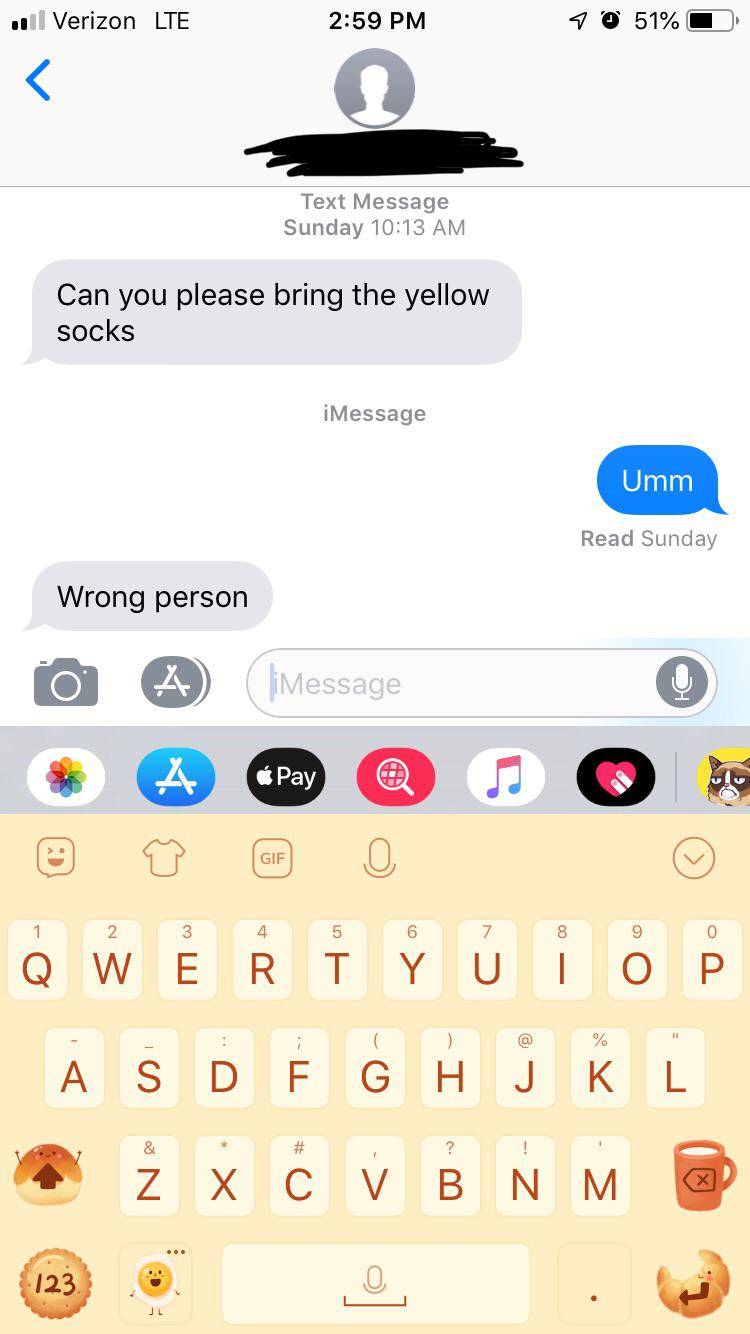Switch to the 123 numbers keyboard
750x1334 pixels.
(x=55, y=1282)
